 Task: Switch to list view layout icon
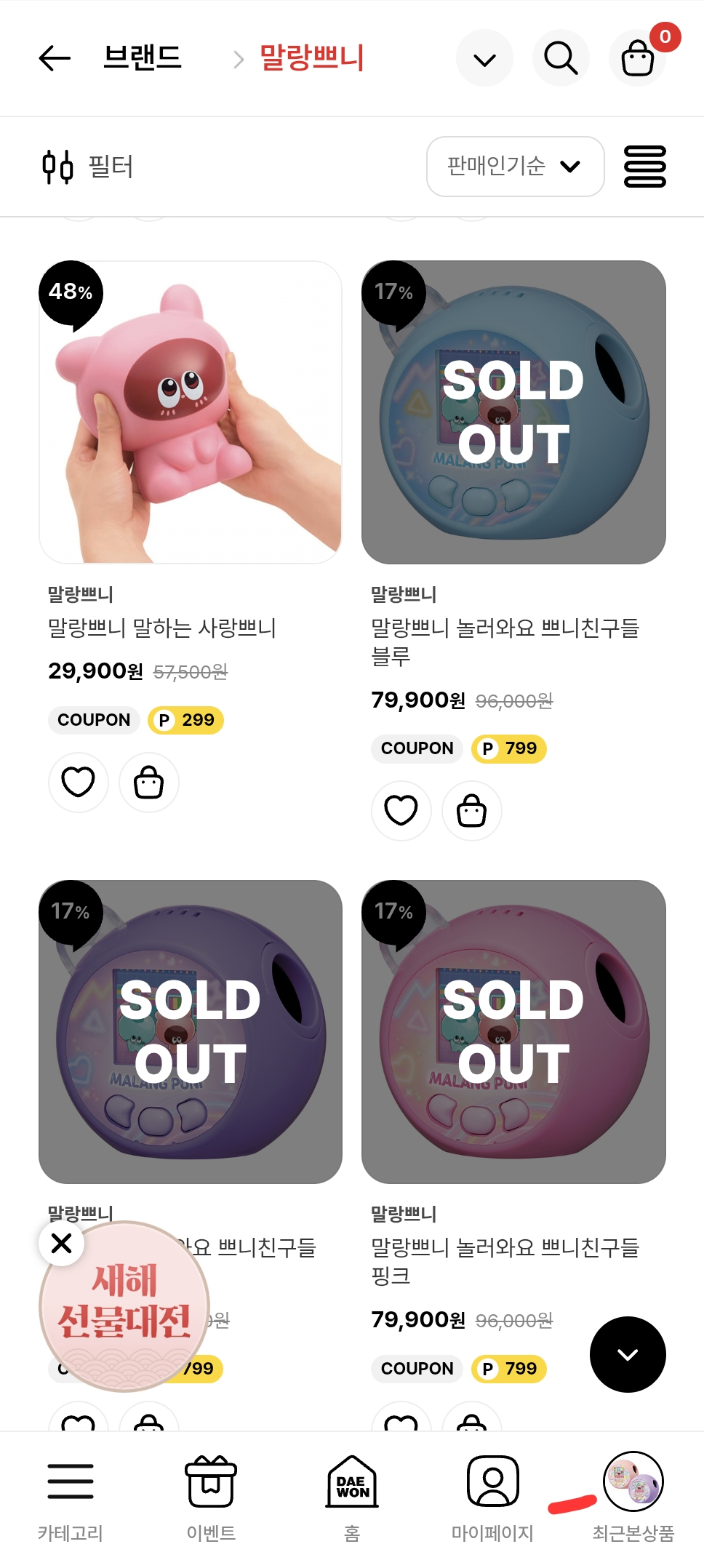pos(644,167)
